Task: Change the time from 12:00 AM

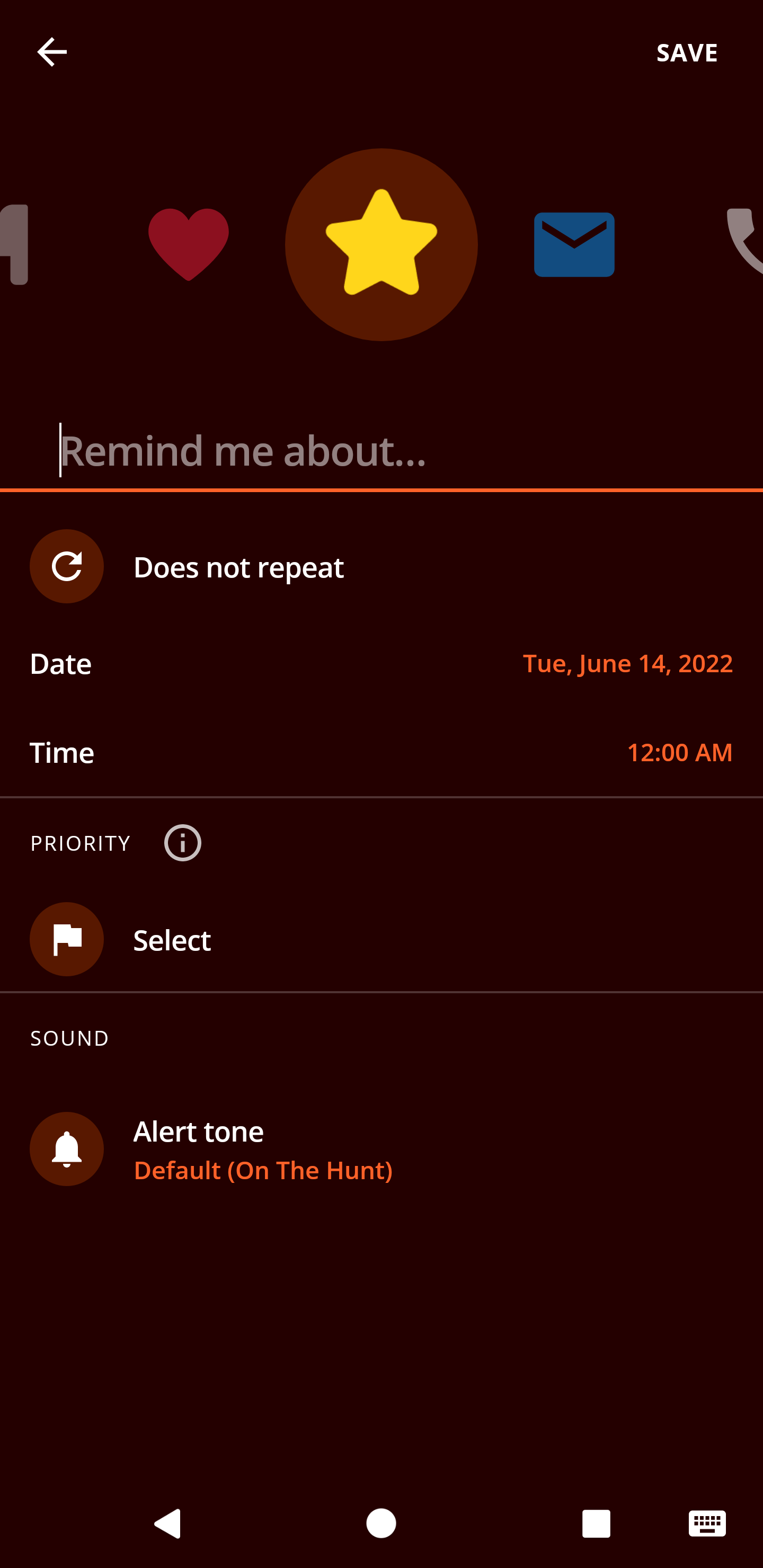Action: pos(680,752)
